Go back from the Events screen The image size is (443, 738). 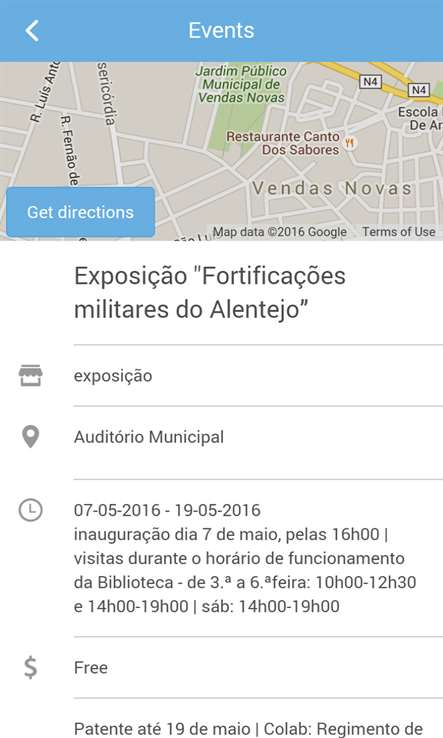click(32, 31)
